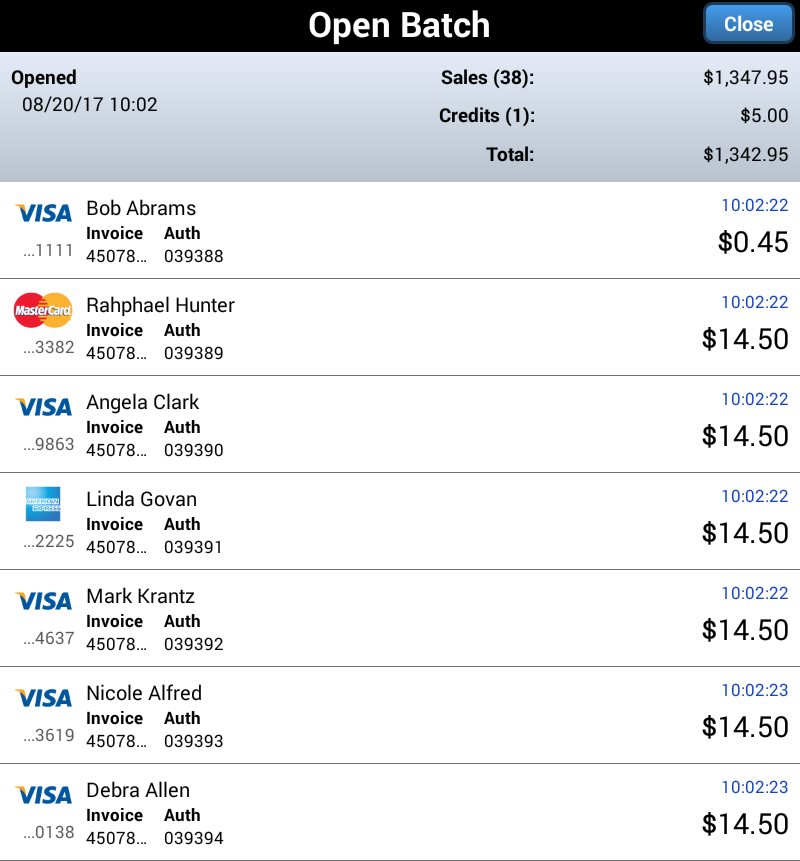Select Debra Allen's transaction row
The height and width of the screenshot is (861, 800).
(400, 812)
